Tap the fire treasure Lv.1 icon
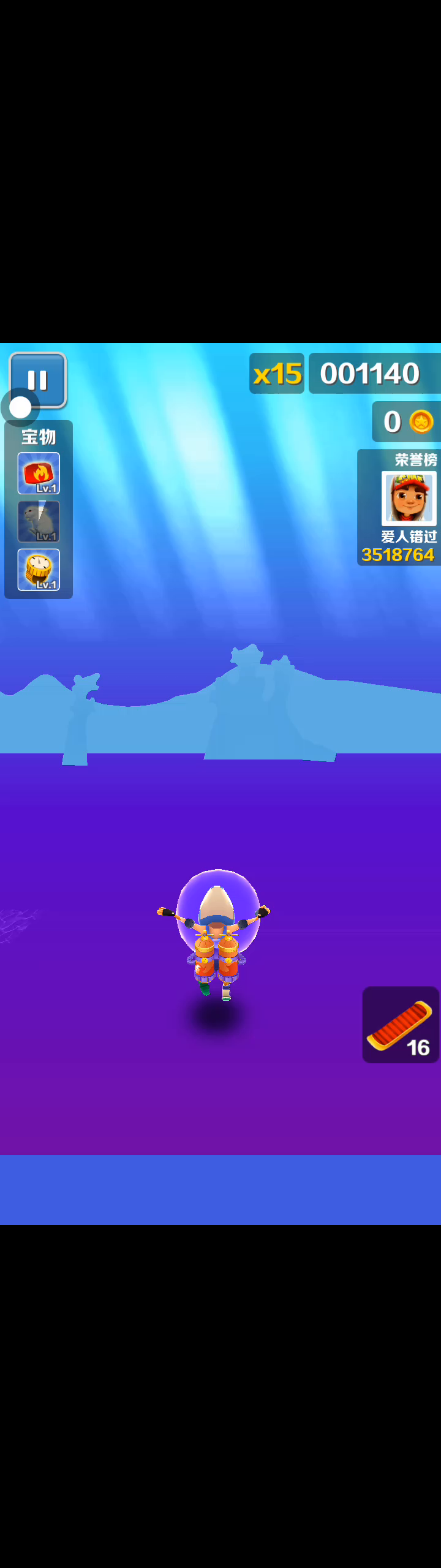 39,473
